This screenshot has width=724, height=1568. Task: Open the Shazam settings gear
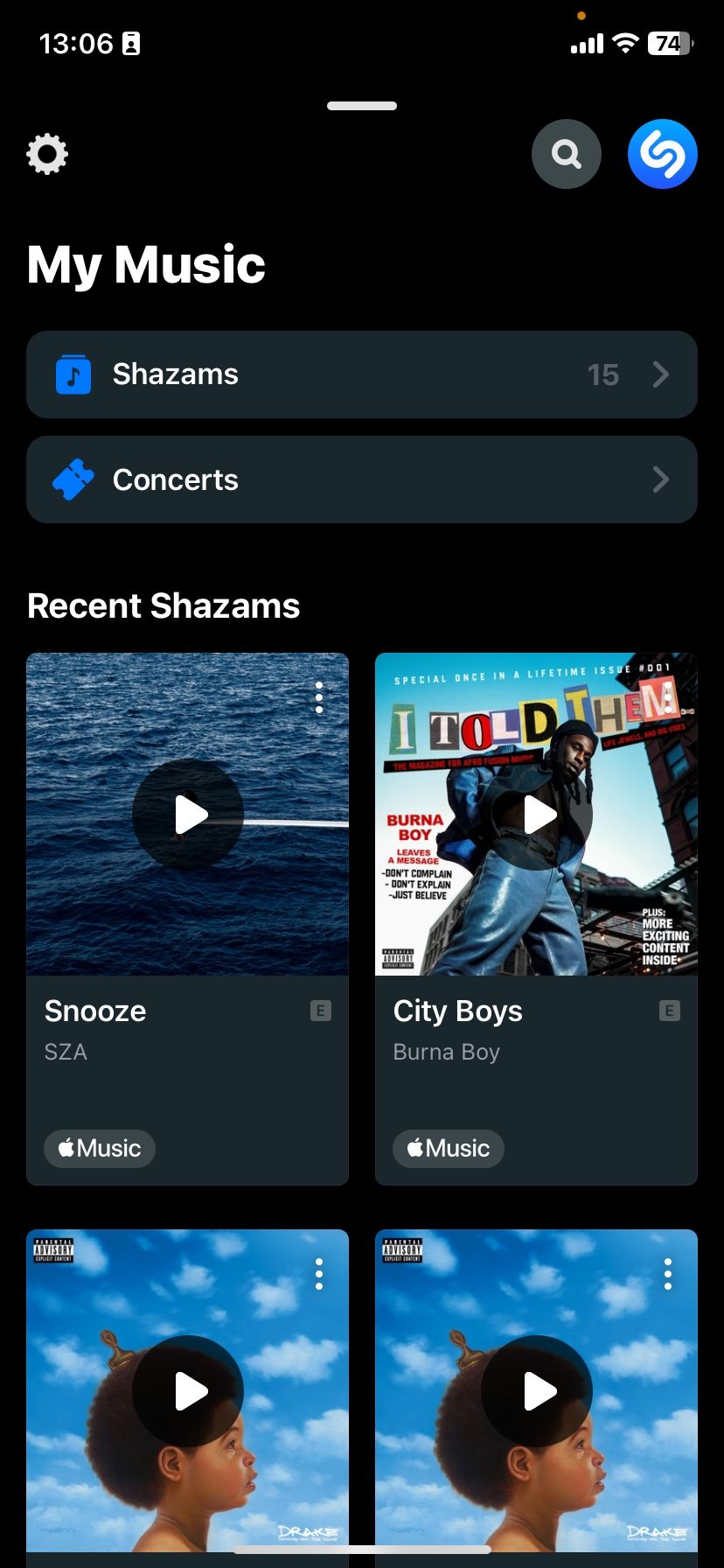(48, 153)
